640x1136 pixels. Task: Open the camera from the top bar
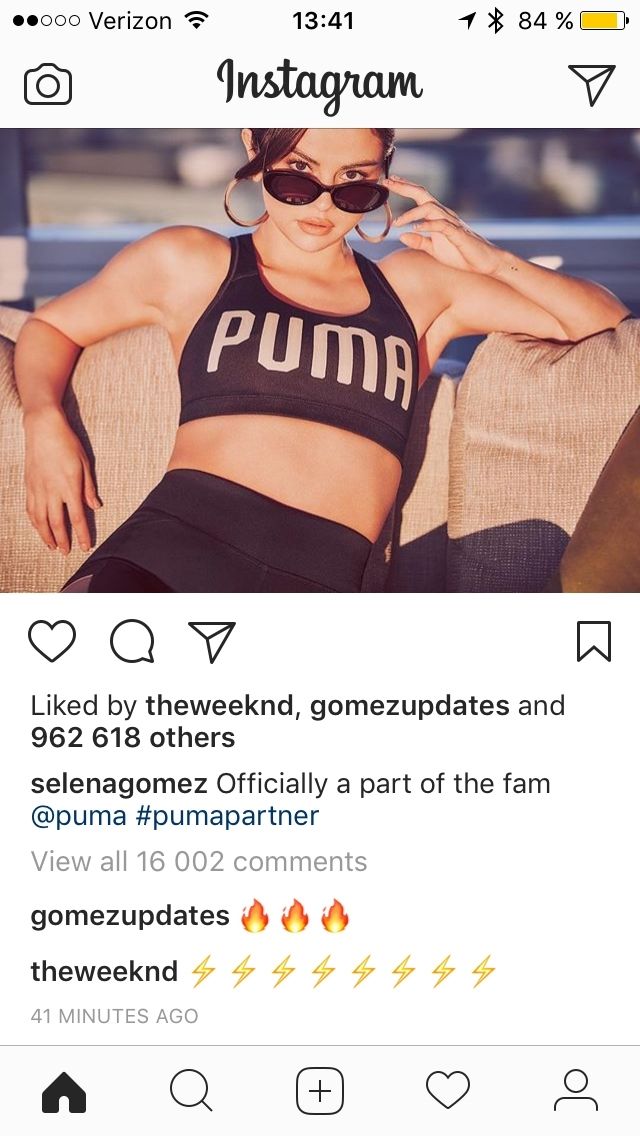pos(48,85)
